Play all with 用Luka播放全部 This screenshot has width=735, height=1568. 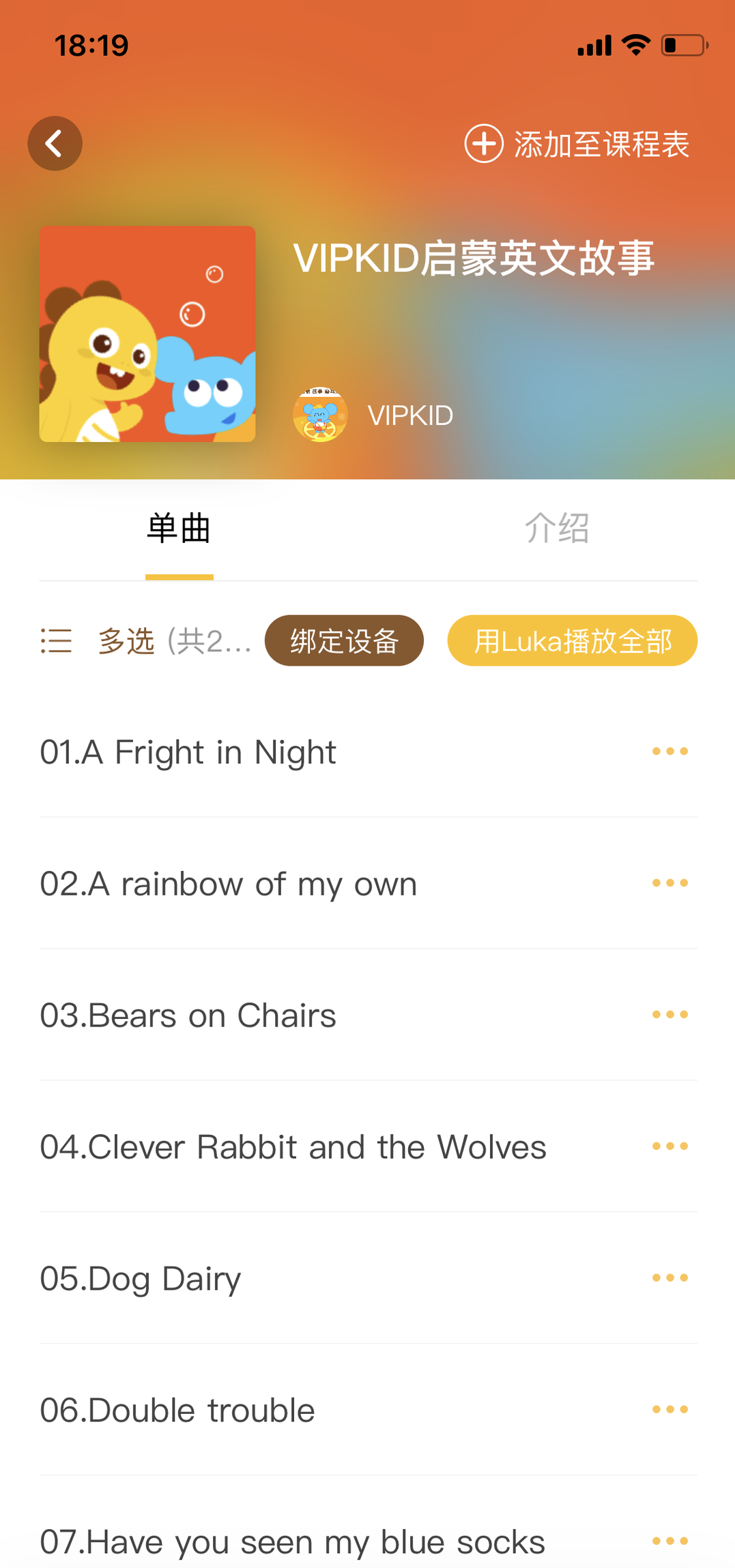572,641
